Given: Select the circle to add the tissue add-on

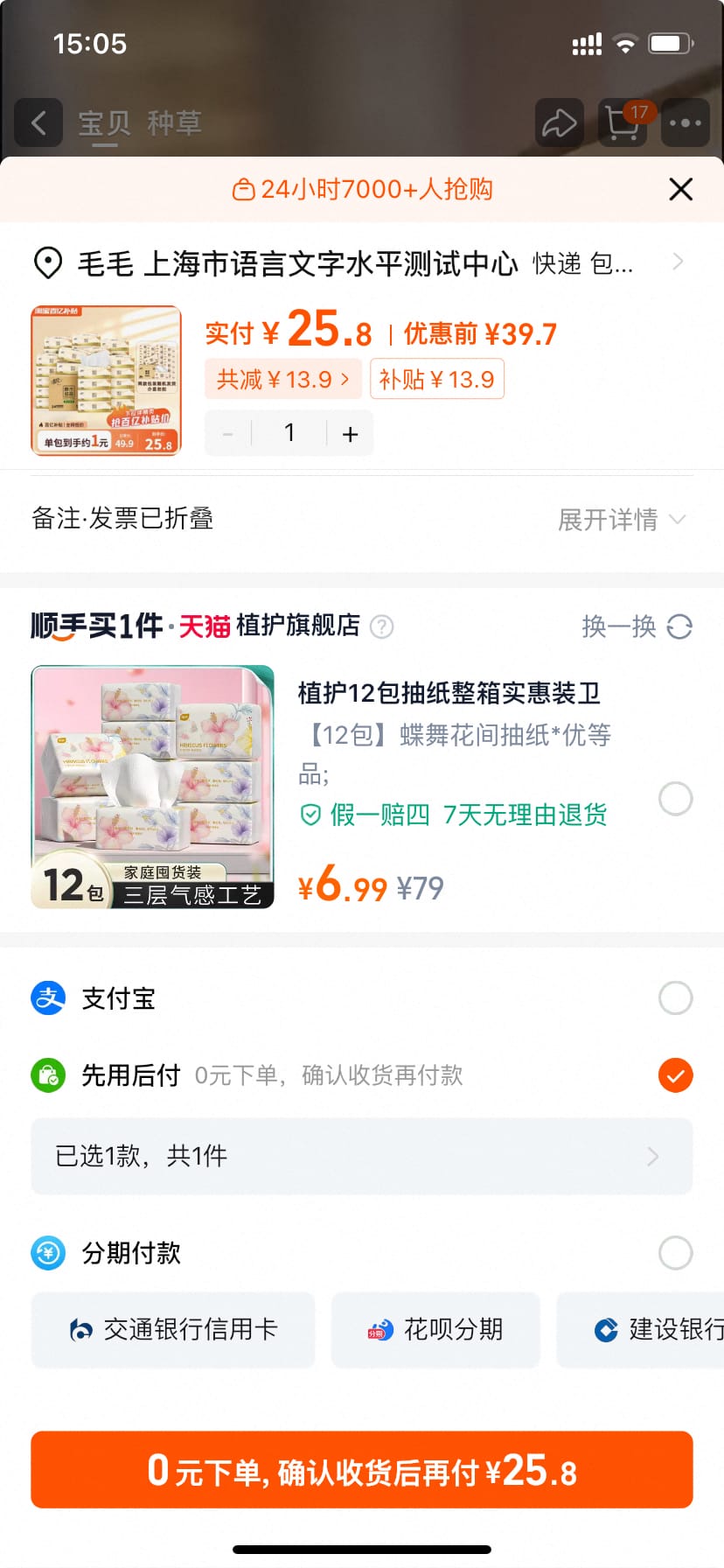Looking at the screenshot, I should 674,799.
